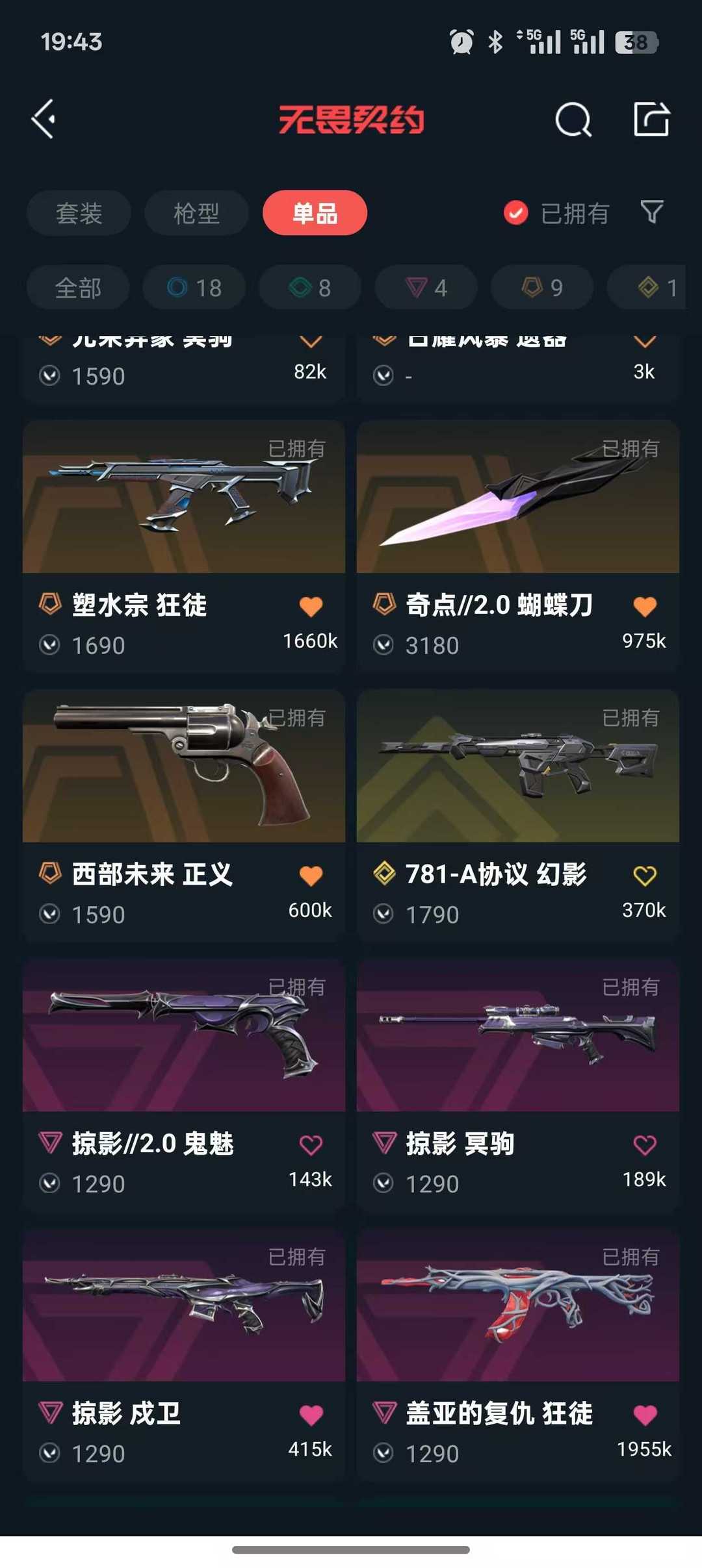Filter by the blue rarity chip 18

pos(194,287)
